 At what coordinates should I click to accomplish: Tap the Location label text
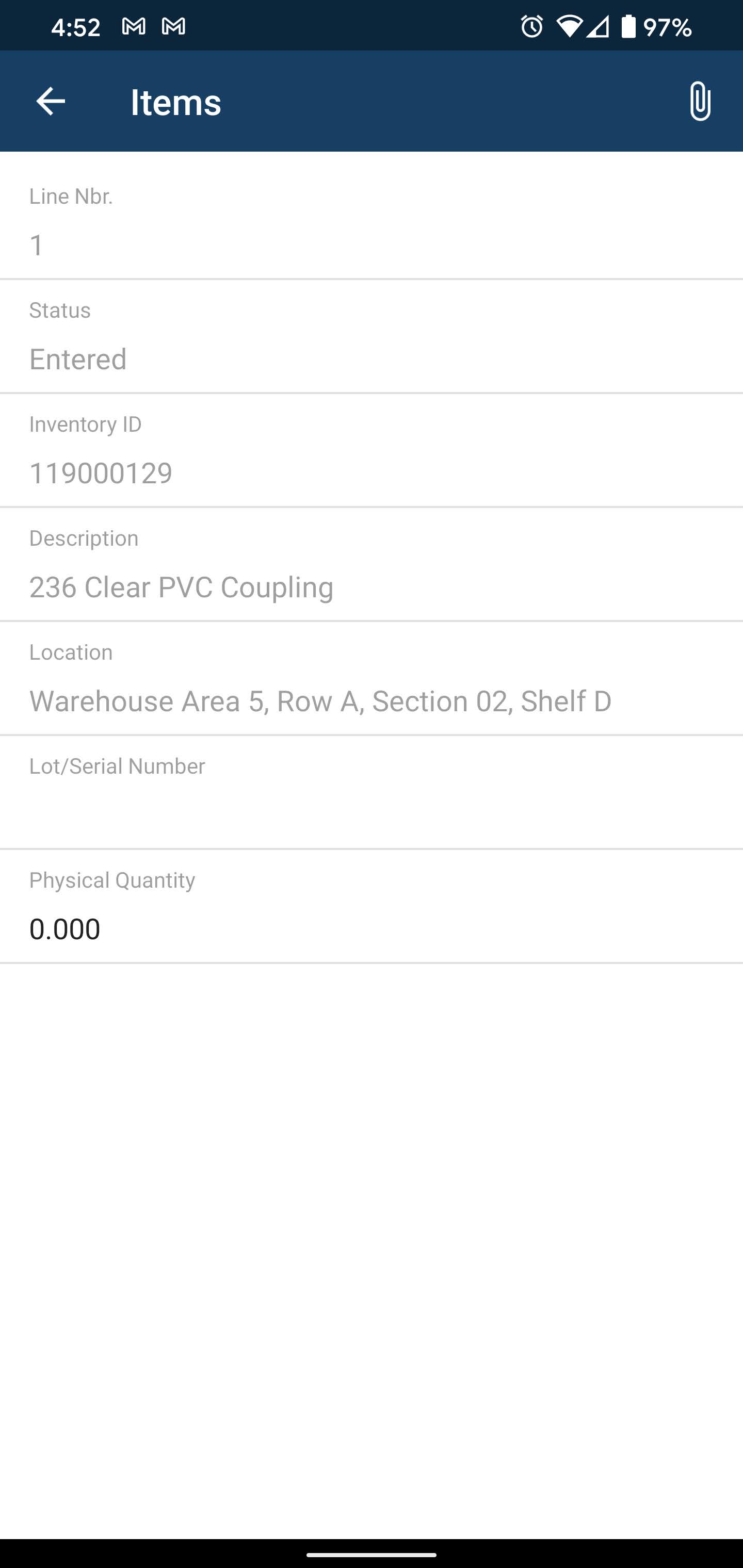tap(71, 651)
